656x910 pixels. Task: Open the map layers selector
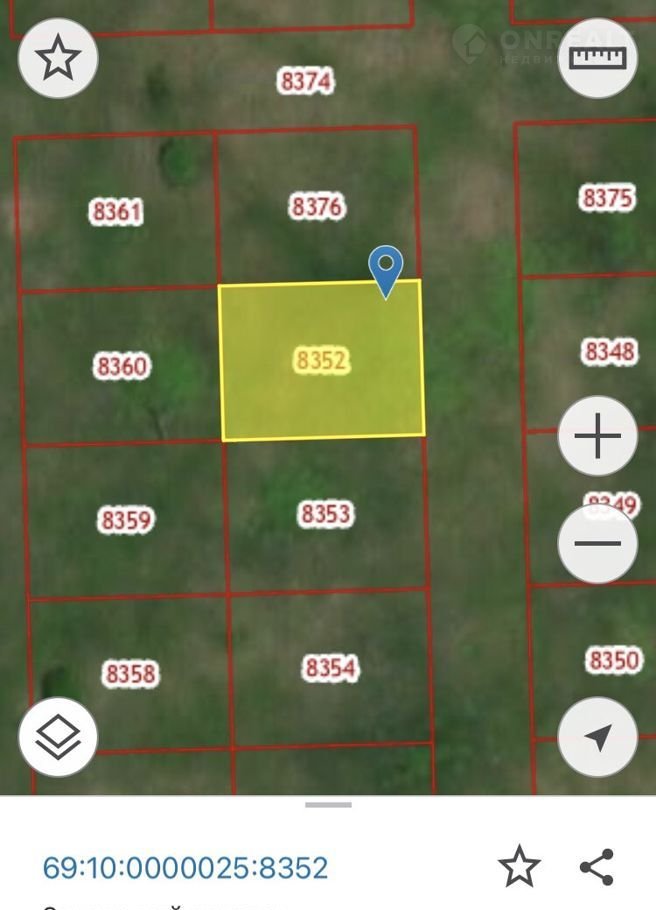pyautogui.click(x=58, y=737)
